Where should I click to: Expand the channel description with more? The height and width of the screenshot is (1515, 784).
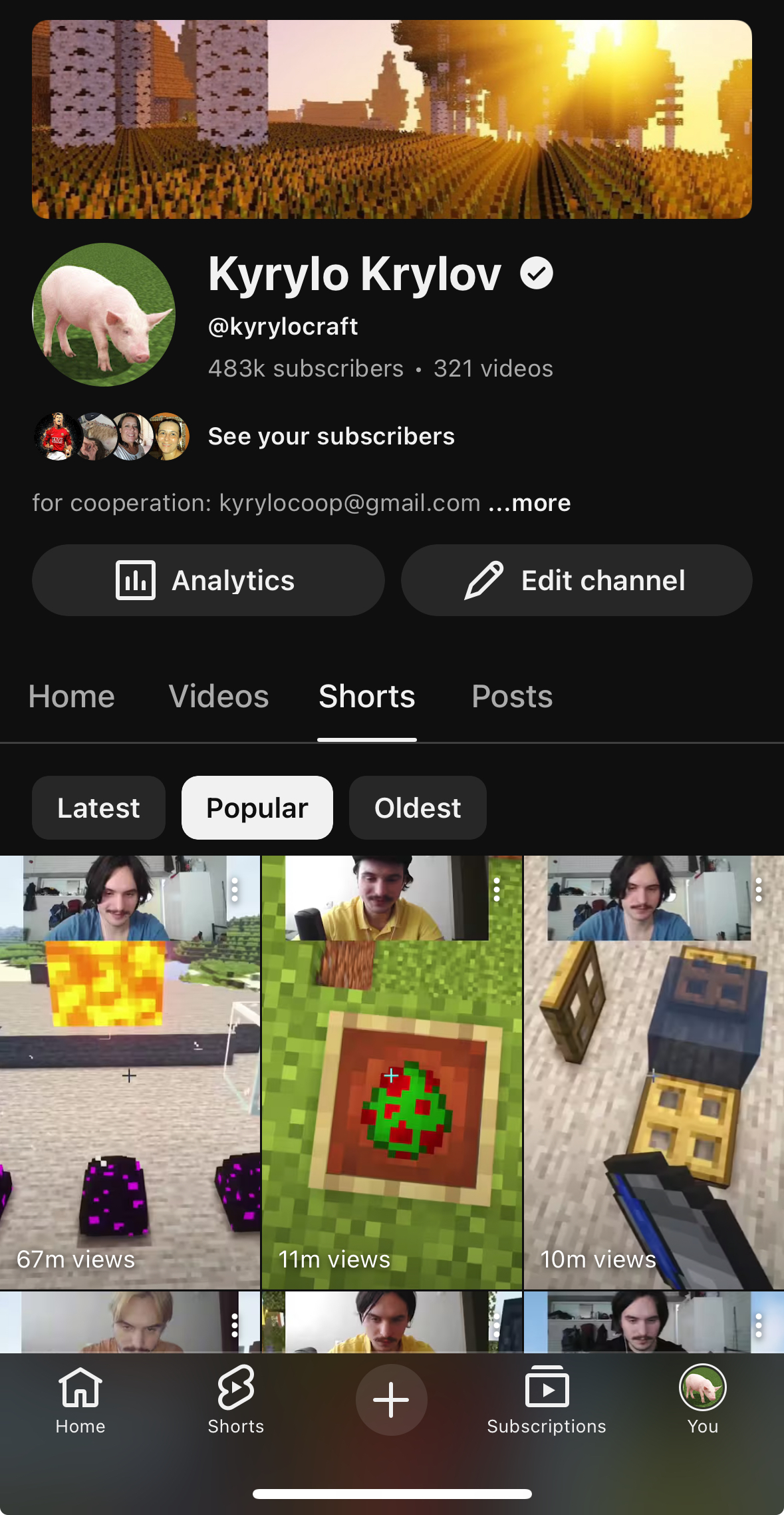click(529, 503)
